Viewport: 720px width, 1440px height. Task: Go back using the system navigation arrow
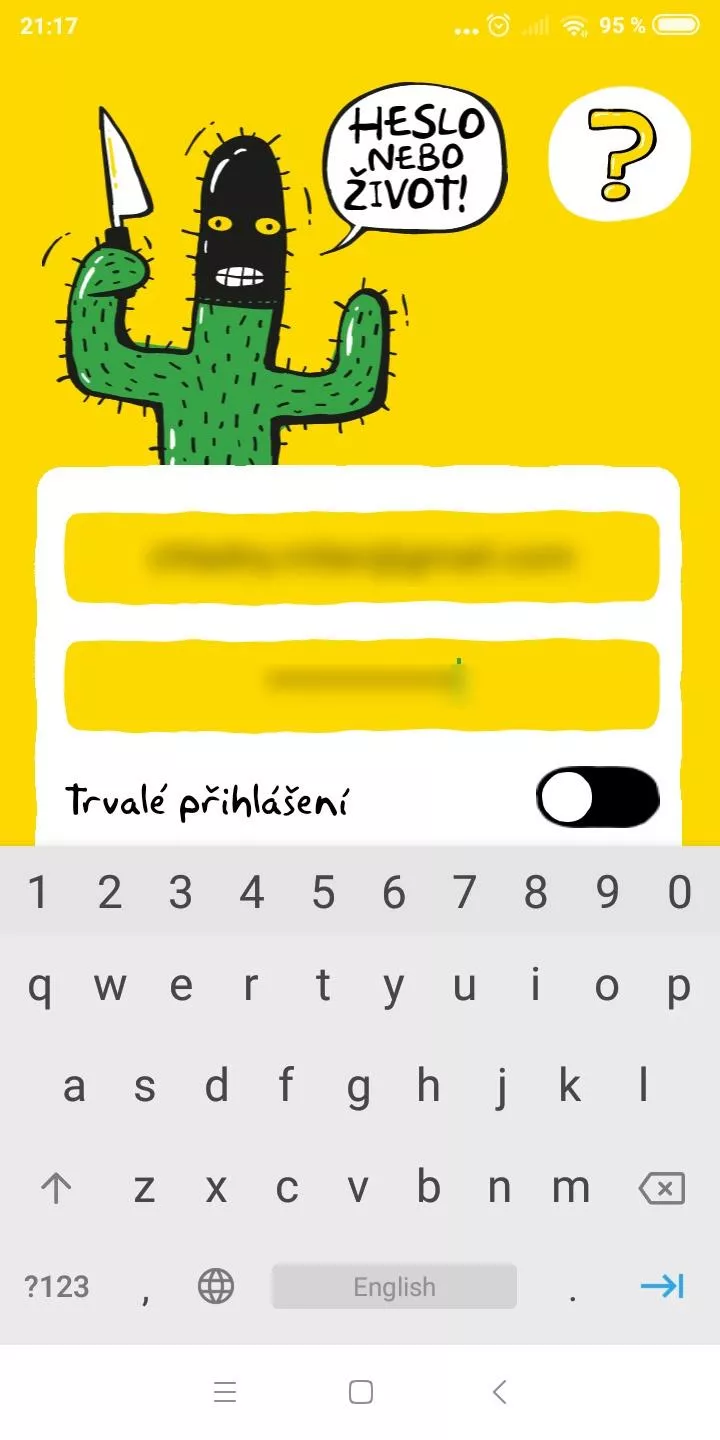(500, 1392)
